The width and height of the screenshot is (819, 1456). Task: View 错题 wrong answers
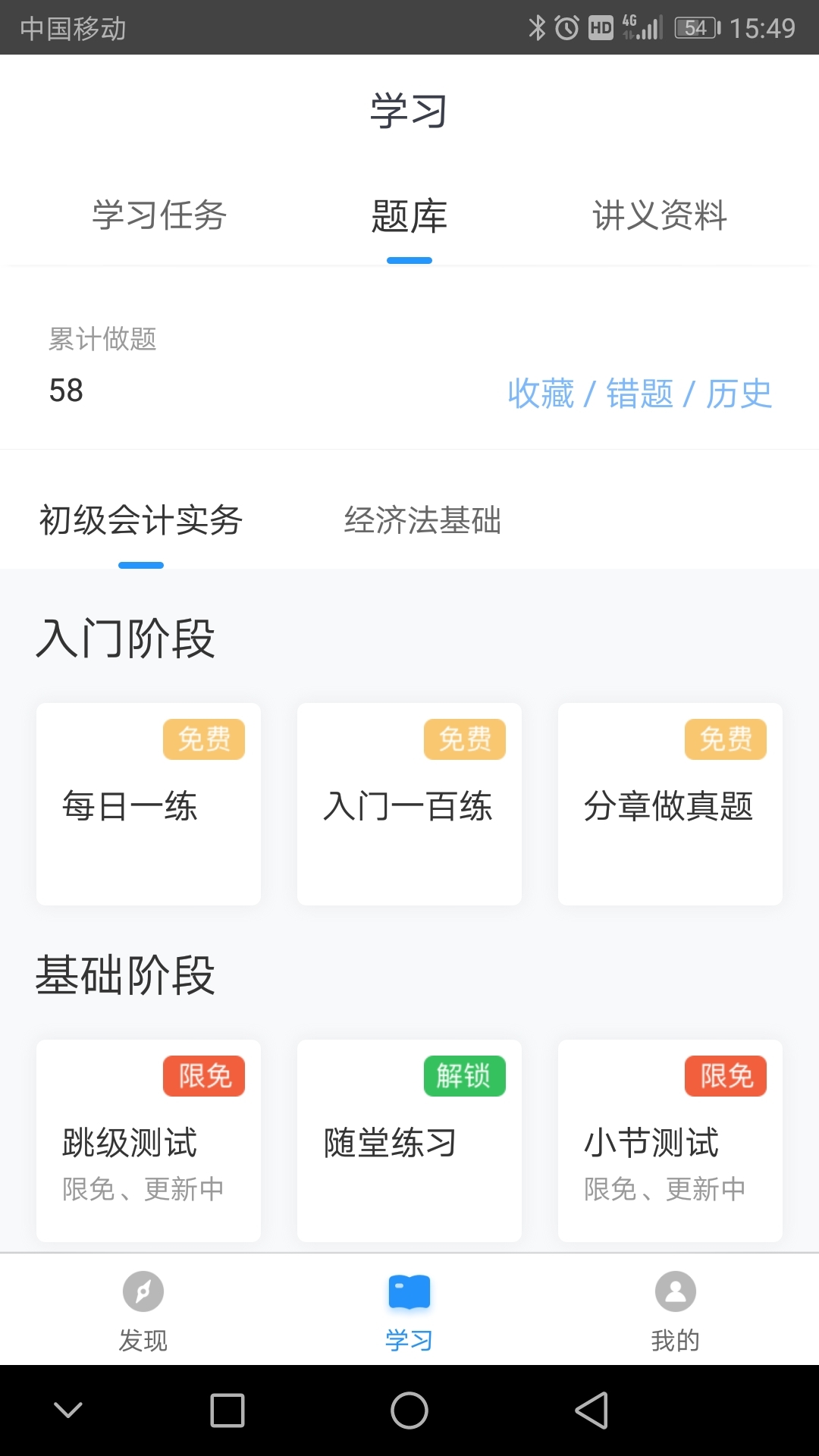click(x=640, y=394)
